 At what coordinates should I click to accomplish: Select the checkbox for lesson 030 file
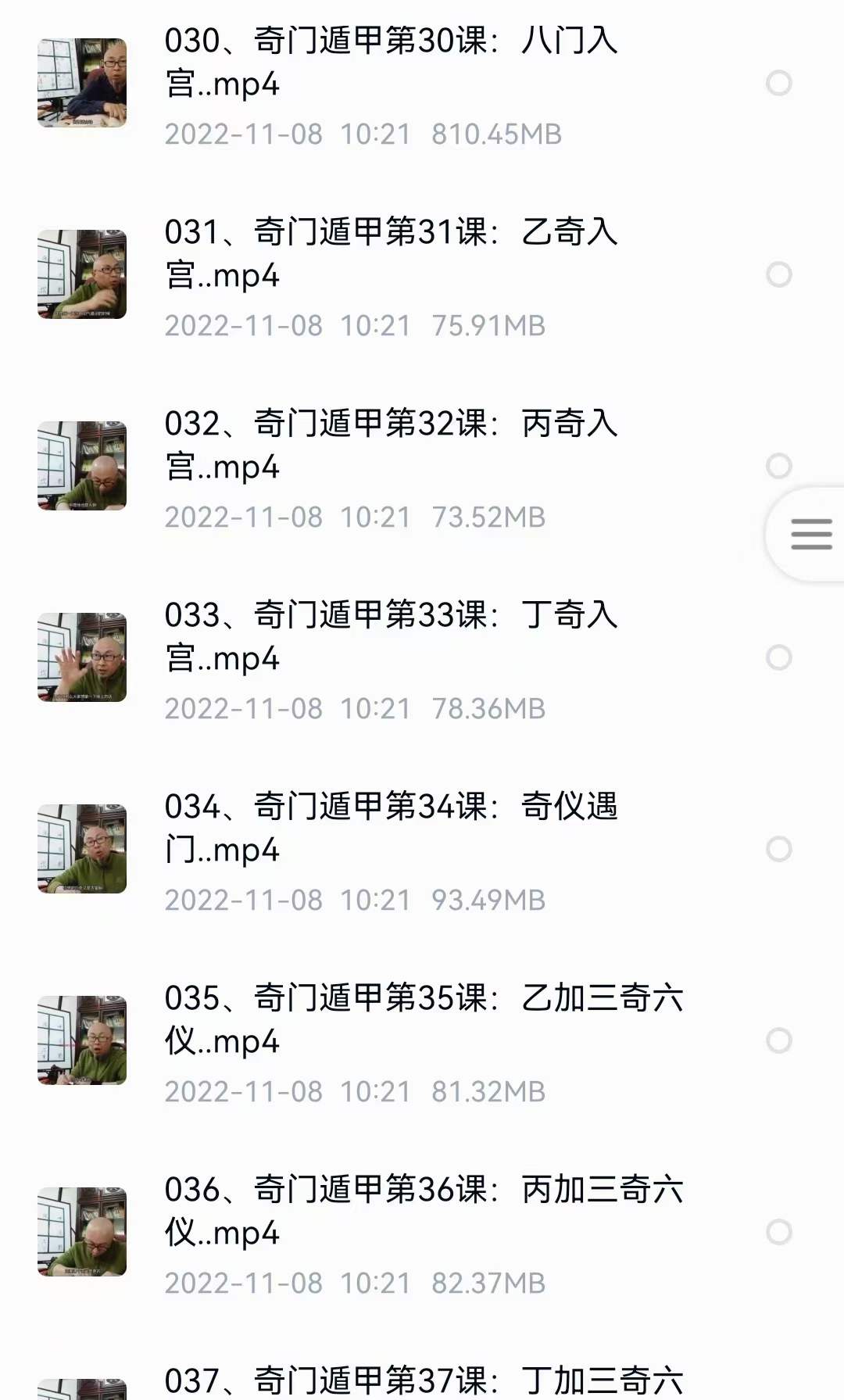[x=780, y=82]
